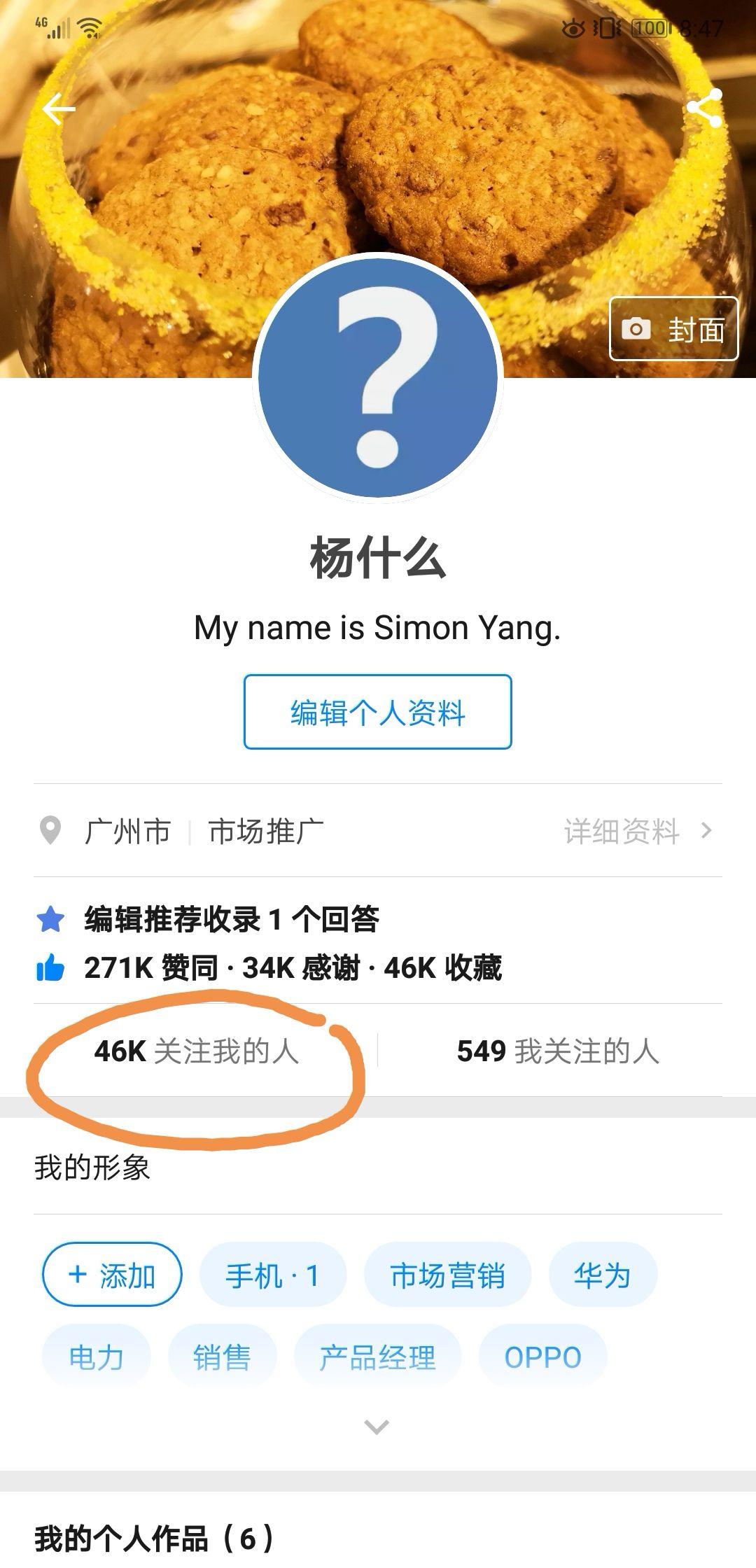
Task: Choose the 产品经理 tag chip
Action: coord(377,1357)
